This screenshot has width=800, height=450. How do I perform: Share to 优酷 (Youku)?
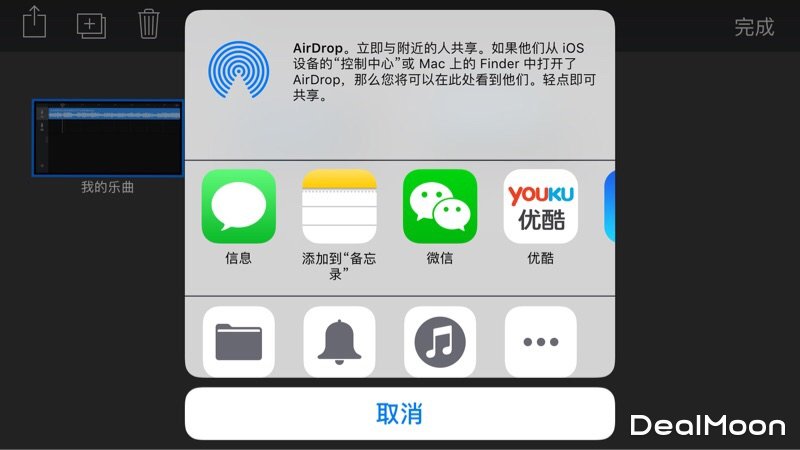[540, 207]
